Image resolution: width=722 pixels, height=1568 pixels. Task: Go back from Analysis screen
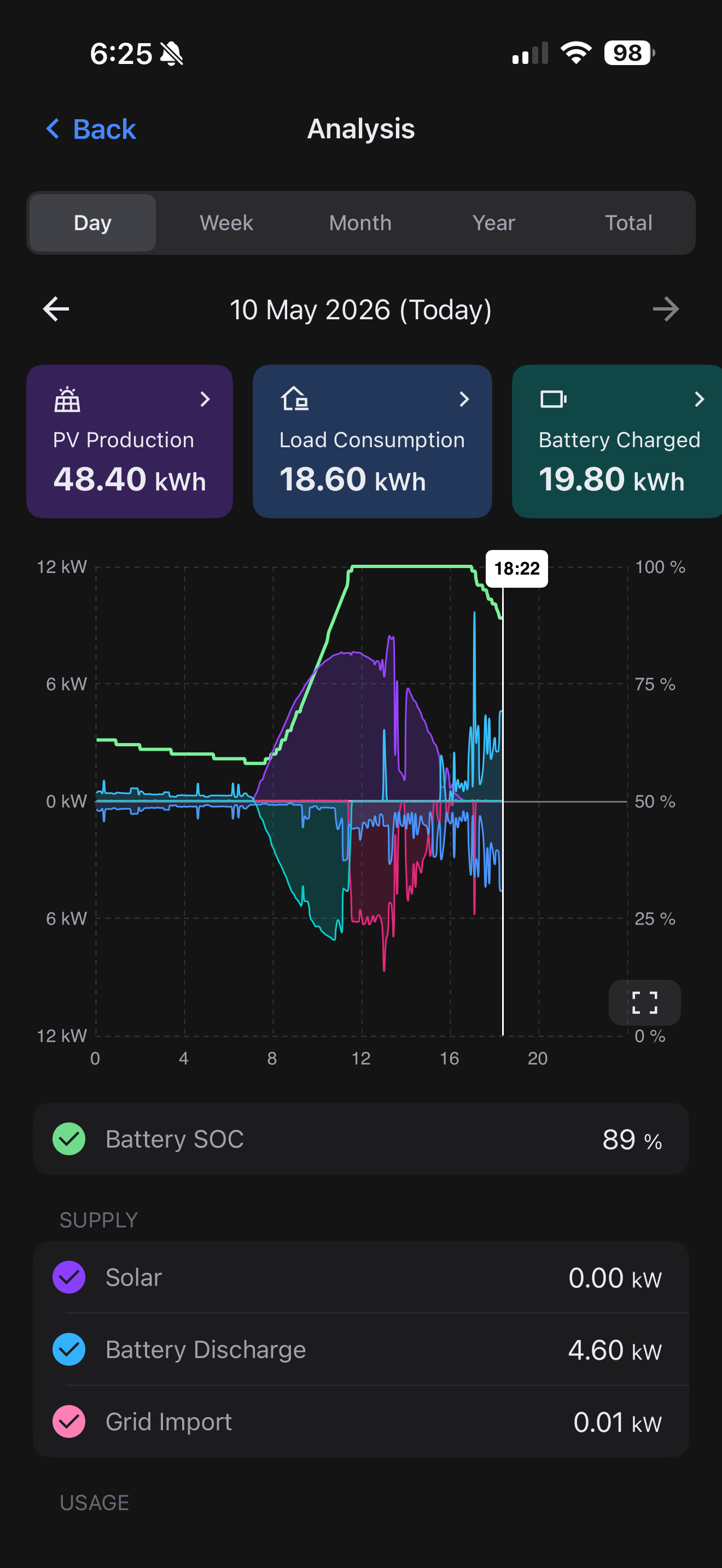pyautogui.click(x=91, y=129)
